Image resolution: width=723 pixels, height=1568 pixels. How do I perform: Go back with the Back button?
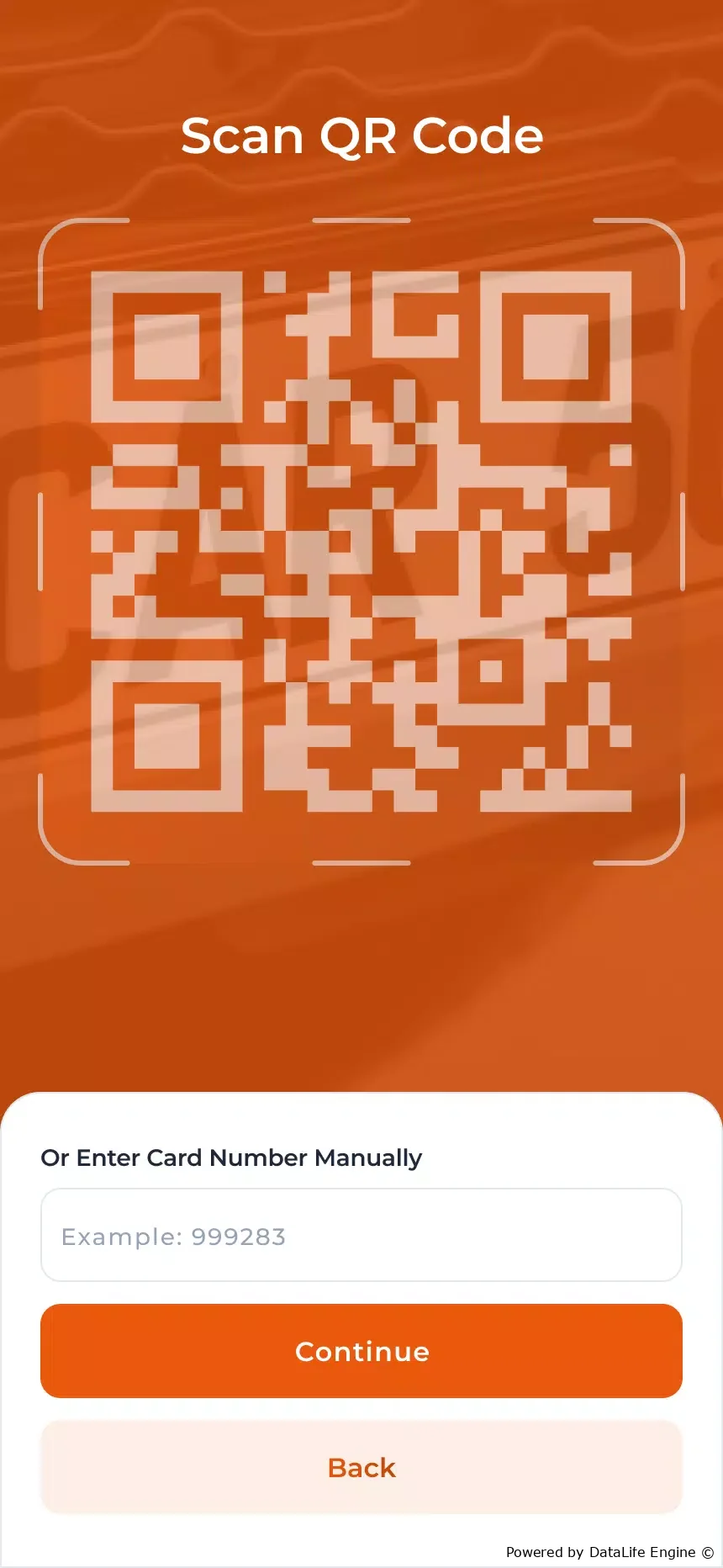pyautogui.click(x=361, y=1467)
